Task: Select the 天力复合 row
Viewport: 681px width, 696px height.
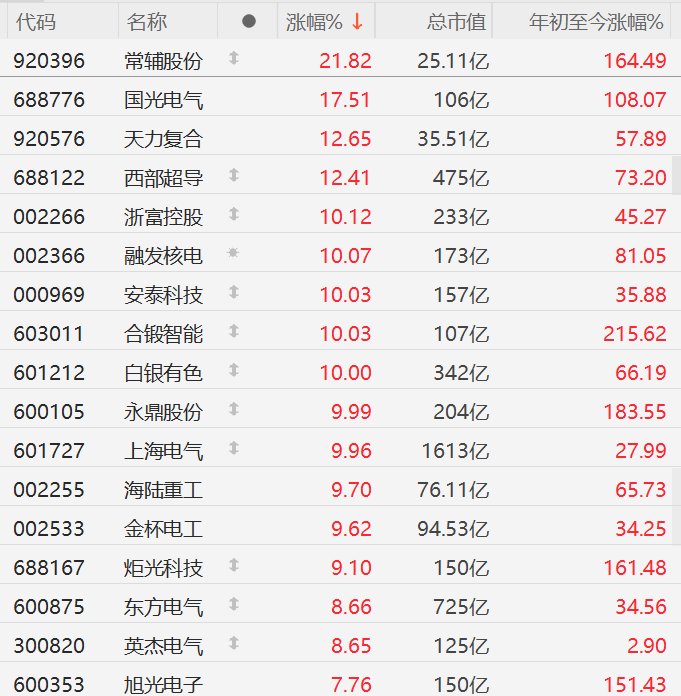Action: tap(163, 139)
